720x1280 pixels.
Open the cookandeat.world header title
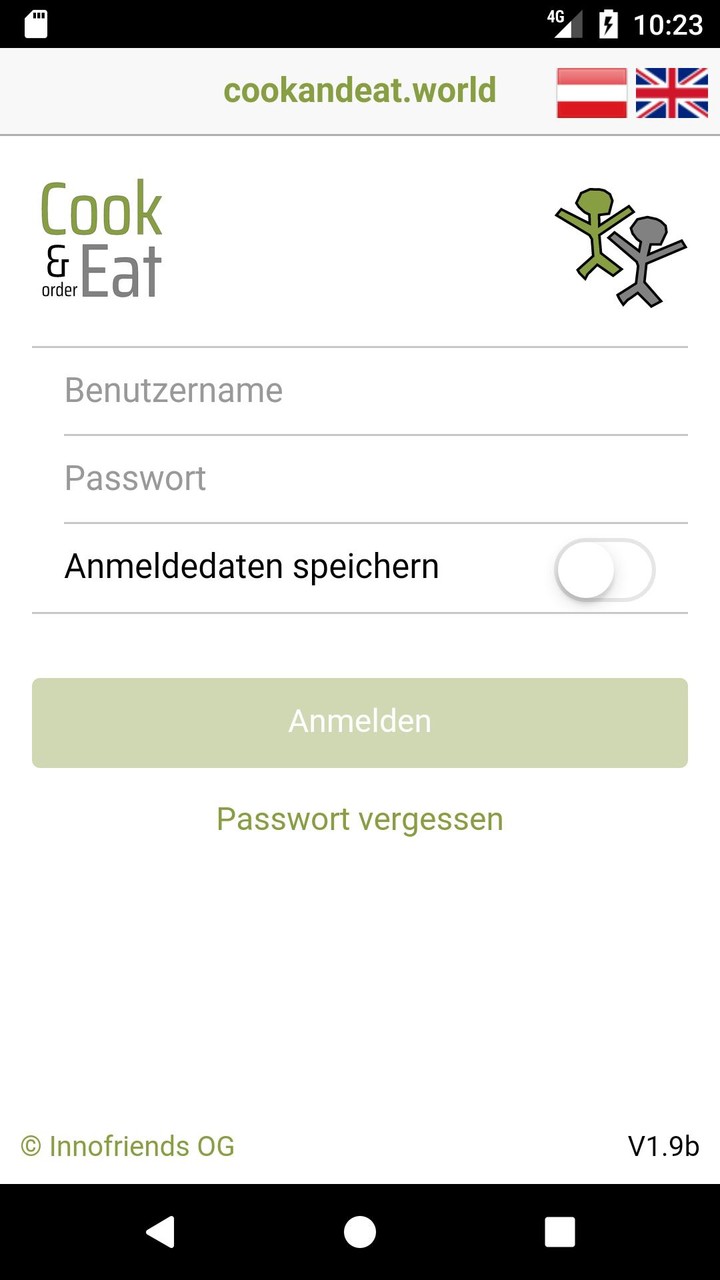pos(360,91)
